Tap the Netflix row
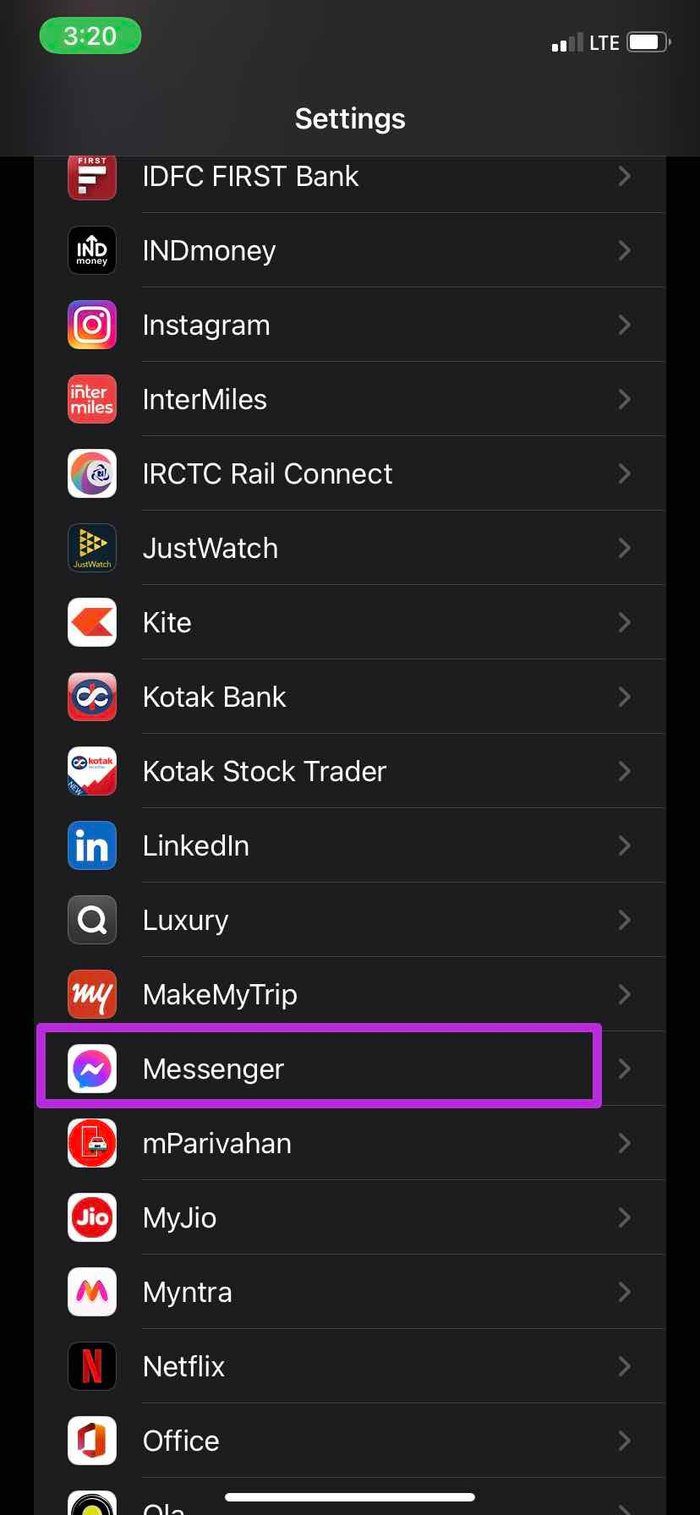 point(350,1365)
